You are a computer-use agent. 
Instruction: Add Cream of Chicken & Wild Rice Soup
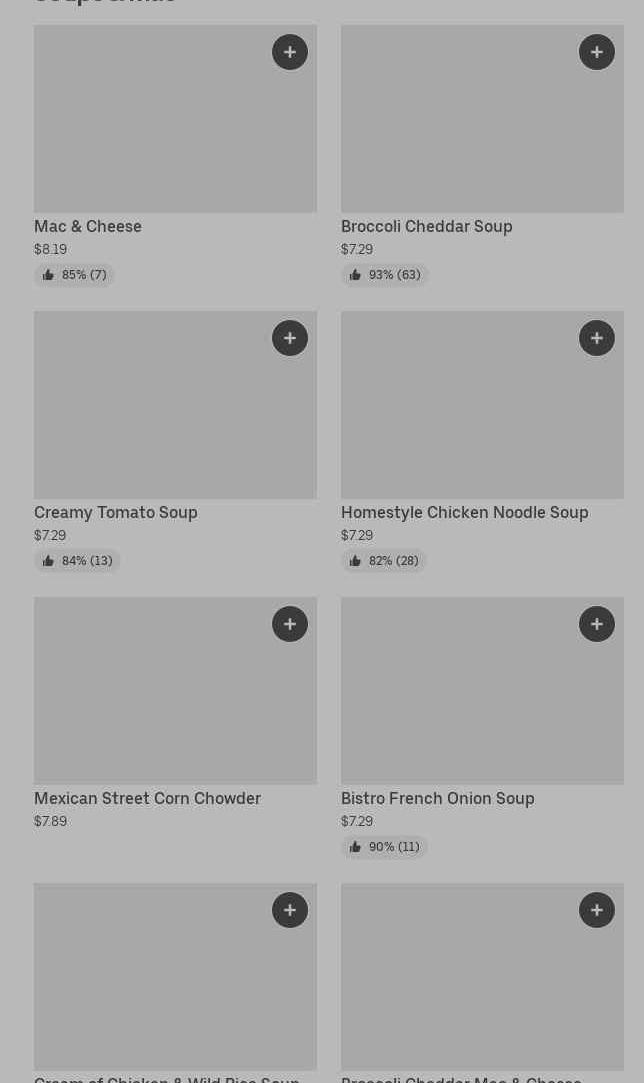pos(290,910)
